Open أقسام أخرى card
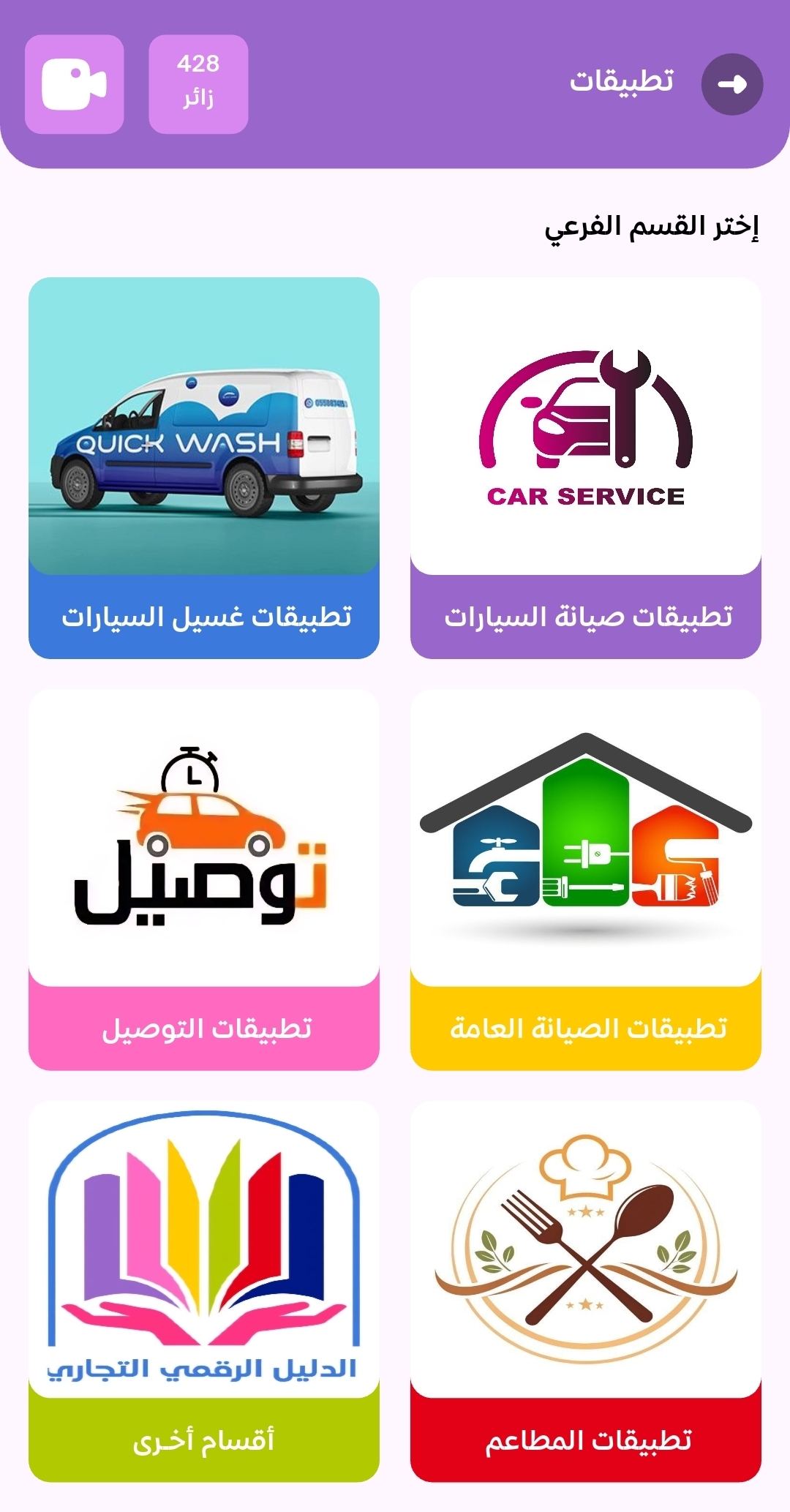The image size is (790, 1512). coord(204,1291)
